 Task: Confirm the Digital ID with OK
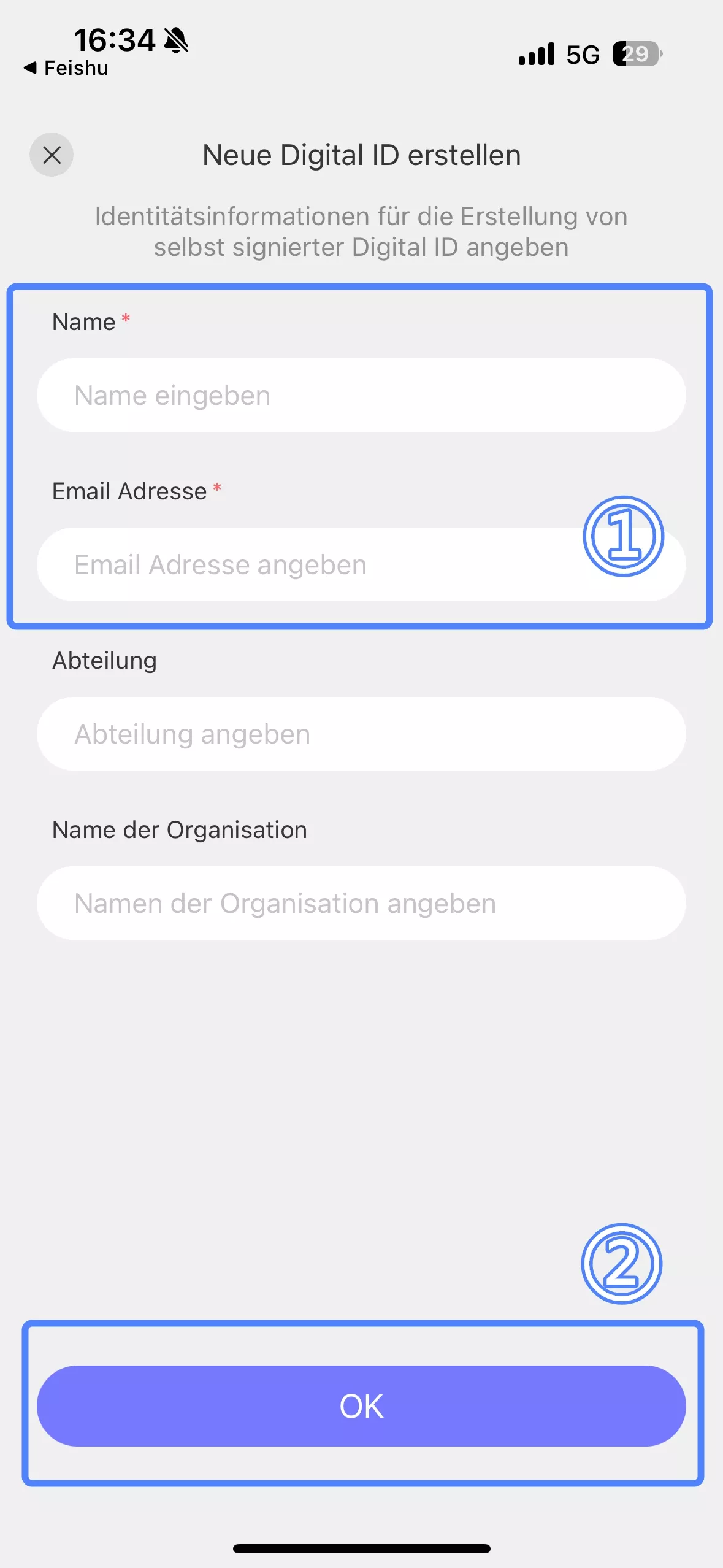pos(361,1407)
